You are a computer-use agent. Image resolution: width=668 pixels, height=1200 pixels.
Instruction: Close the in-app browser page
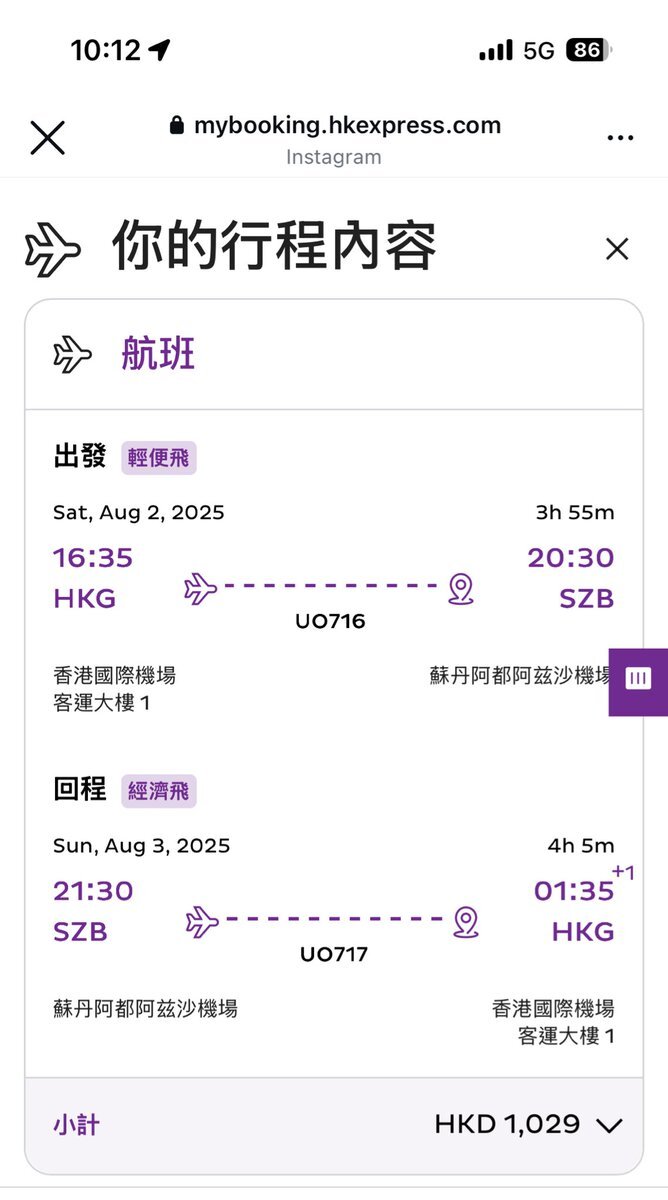pos(47,138)
